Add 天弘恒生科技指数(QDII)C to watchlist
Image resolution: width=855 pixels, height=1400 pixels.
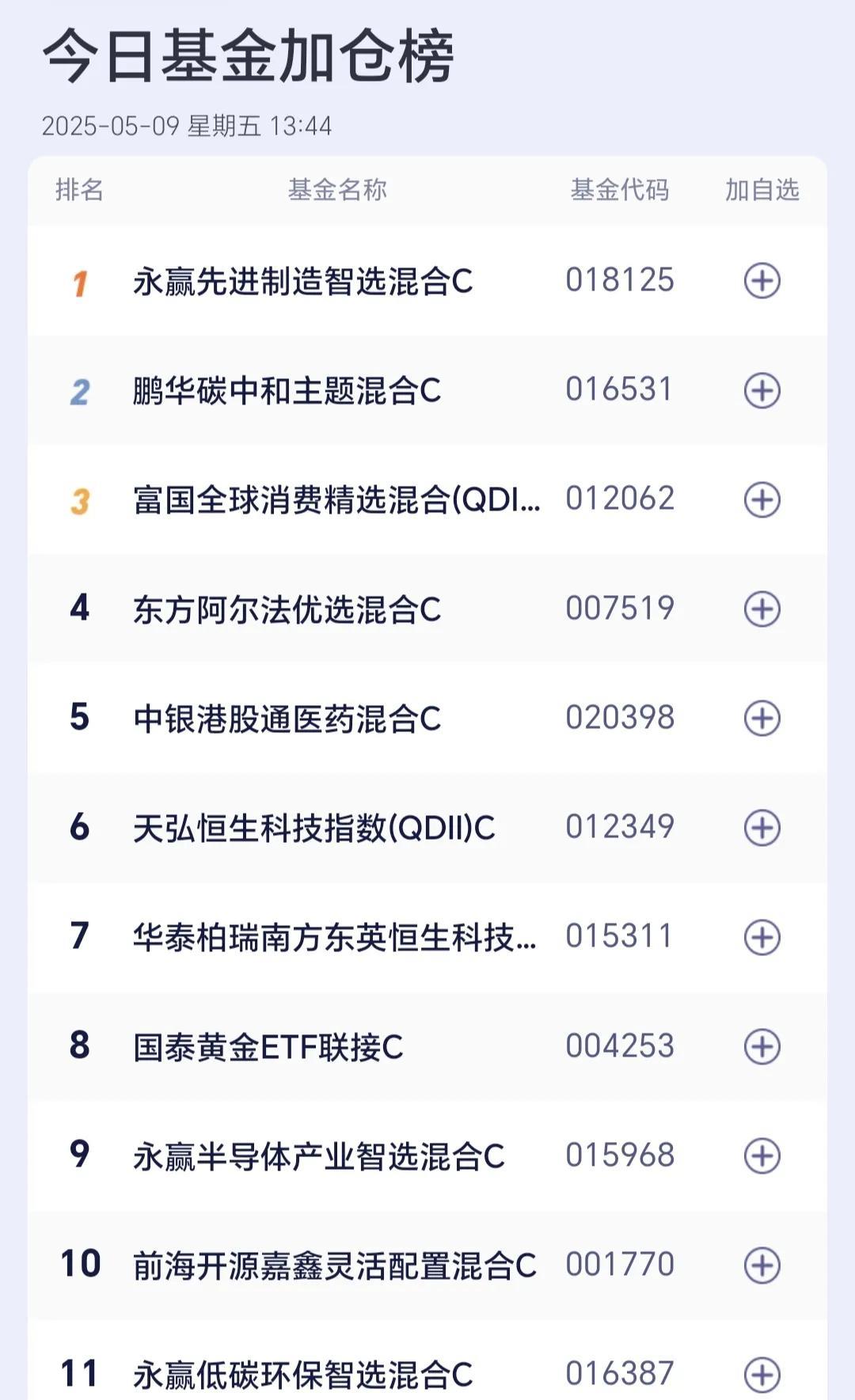[762, 828]
